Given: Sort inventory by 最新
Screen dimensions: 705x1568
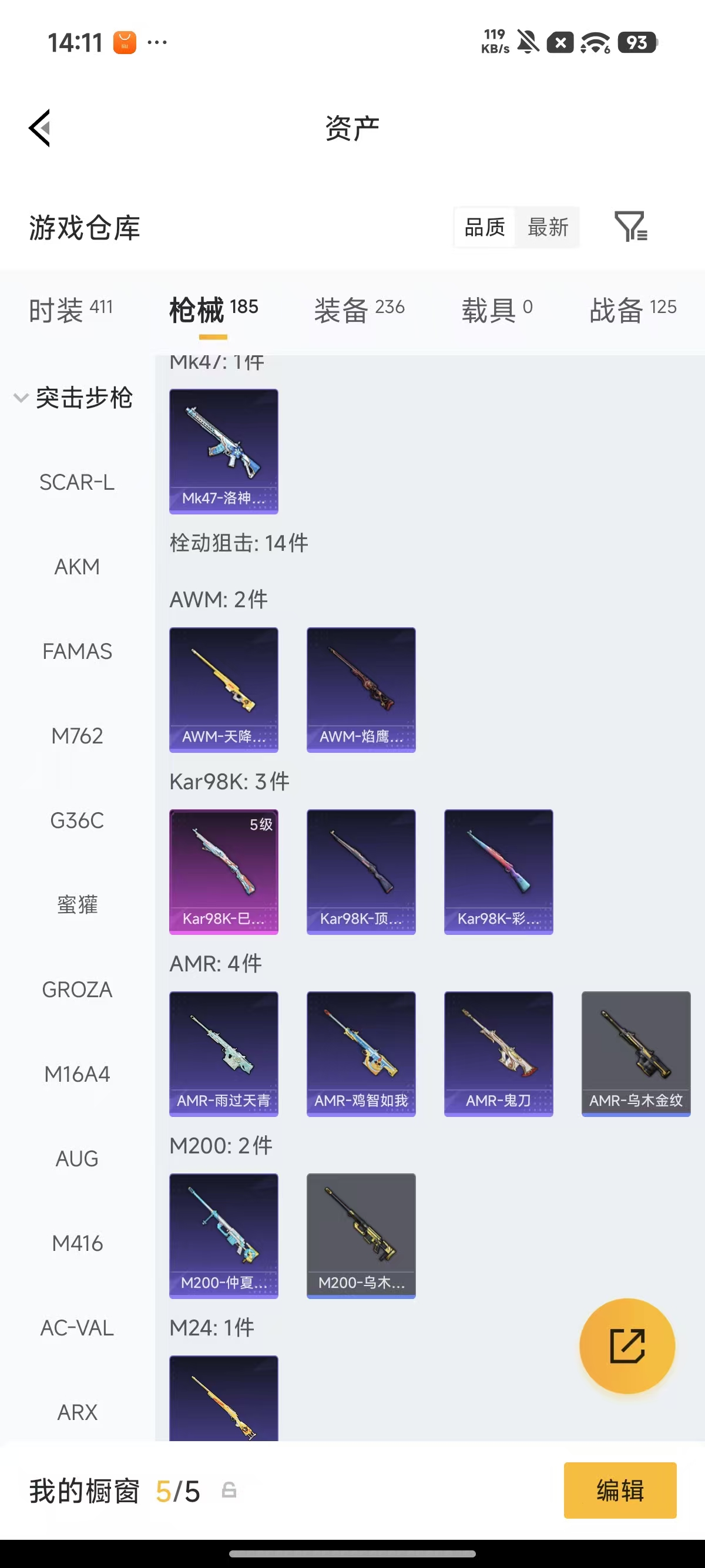Looking at the screenshot, I should click(x=548, y=227).
